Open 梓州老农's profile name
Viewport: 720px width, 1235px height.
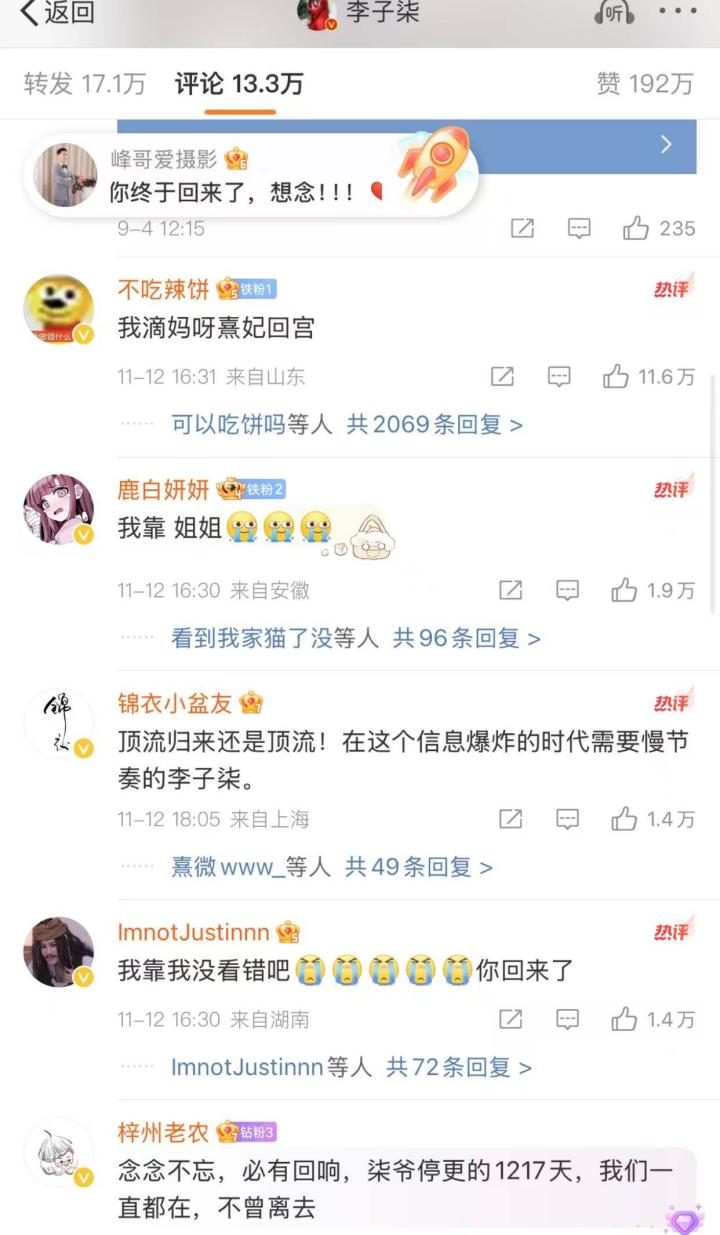pos(162,1132)
